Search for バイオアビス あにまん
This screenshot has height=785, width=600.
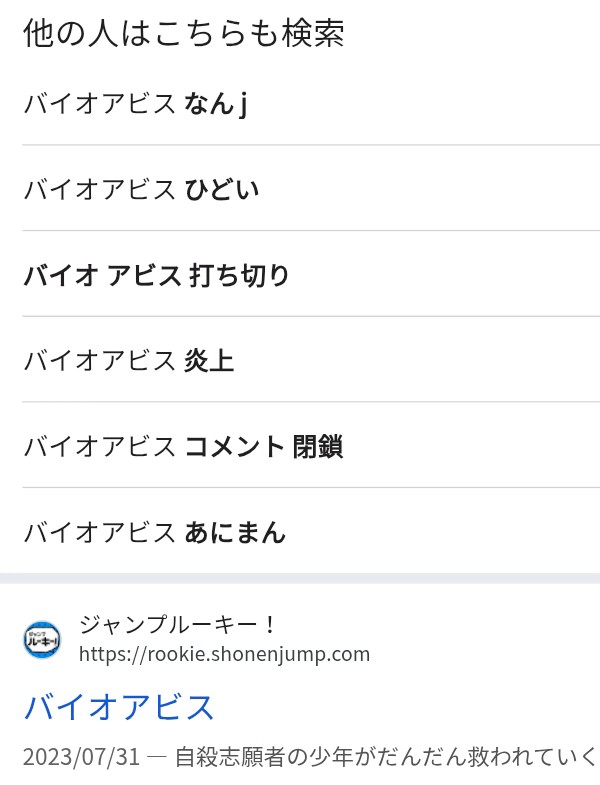point(154,532)
